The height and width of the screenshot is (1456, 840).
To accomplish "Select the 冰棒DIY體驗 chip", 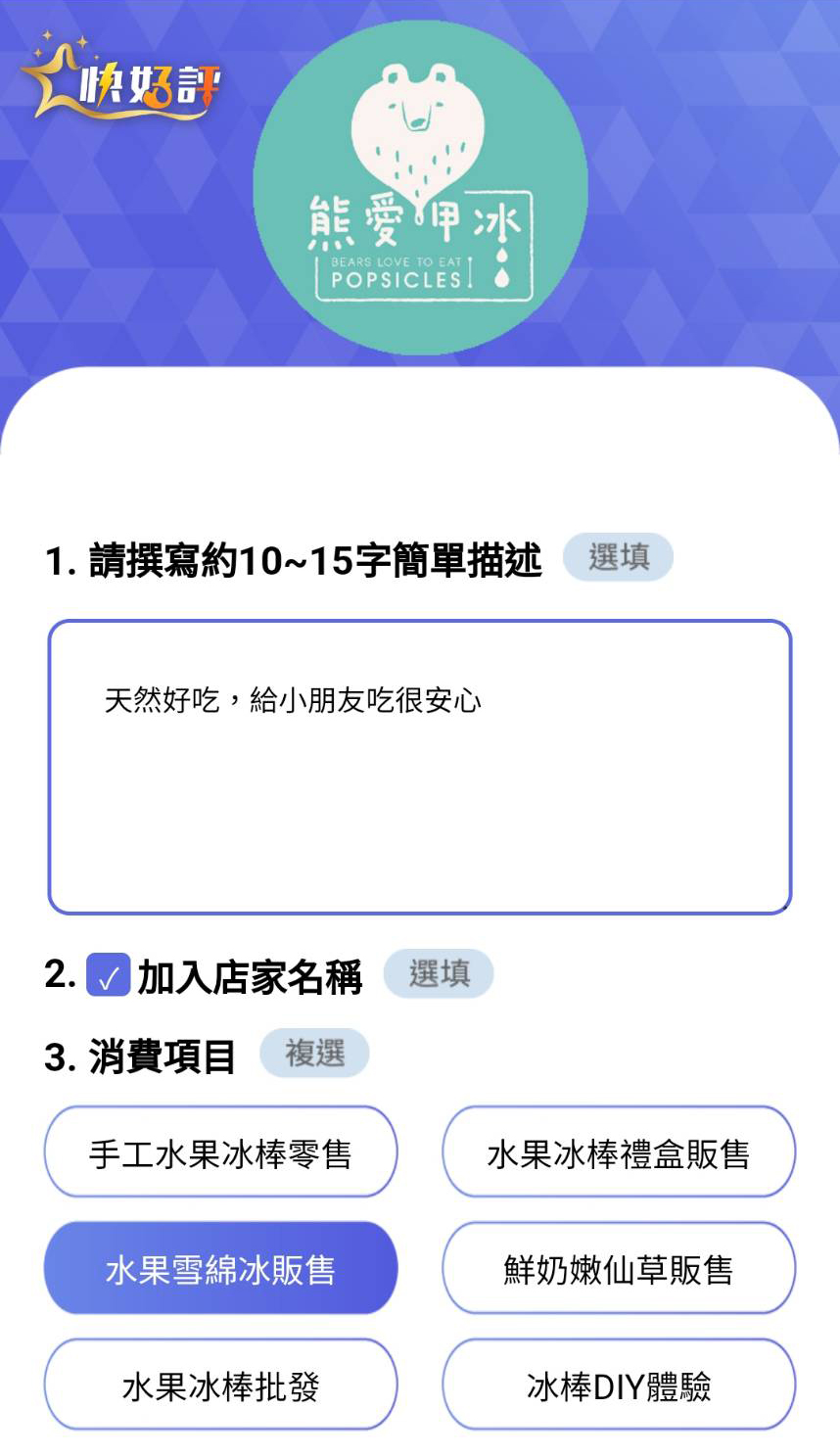I will 618,1385.
